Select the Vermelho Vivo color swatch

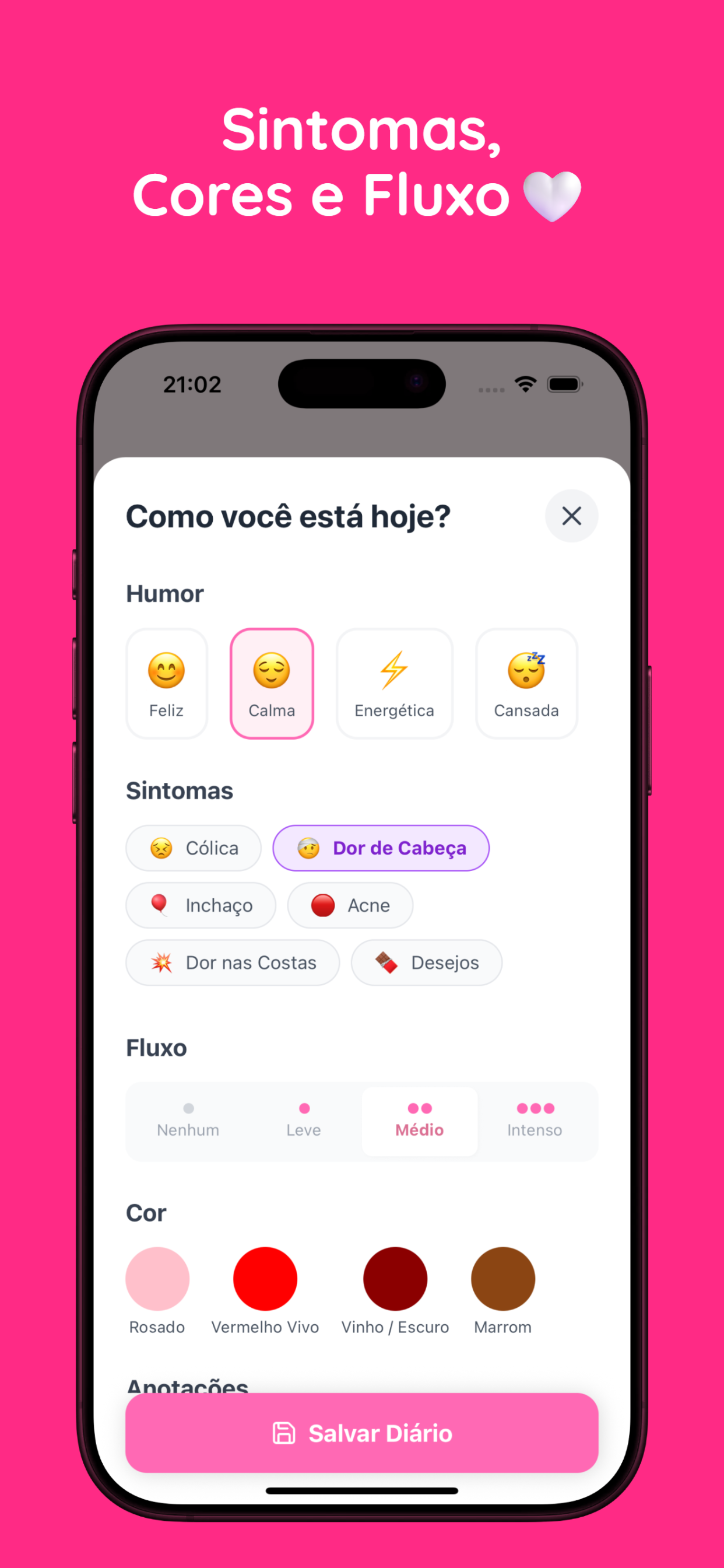click(x=264, y=1278)
